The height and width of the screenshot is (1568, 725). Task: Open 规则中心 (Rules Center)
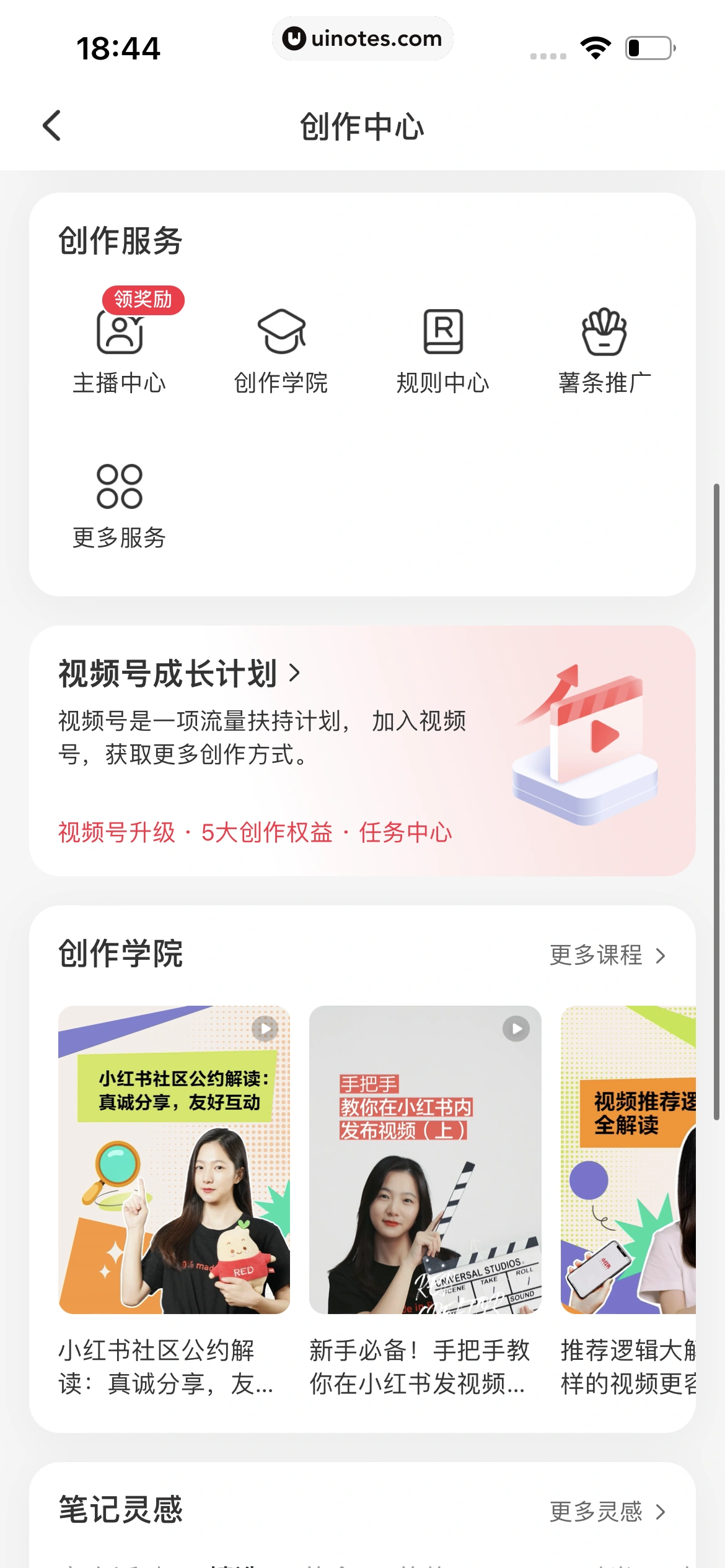point(443,333)
